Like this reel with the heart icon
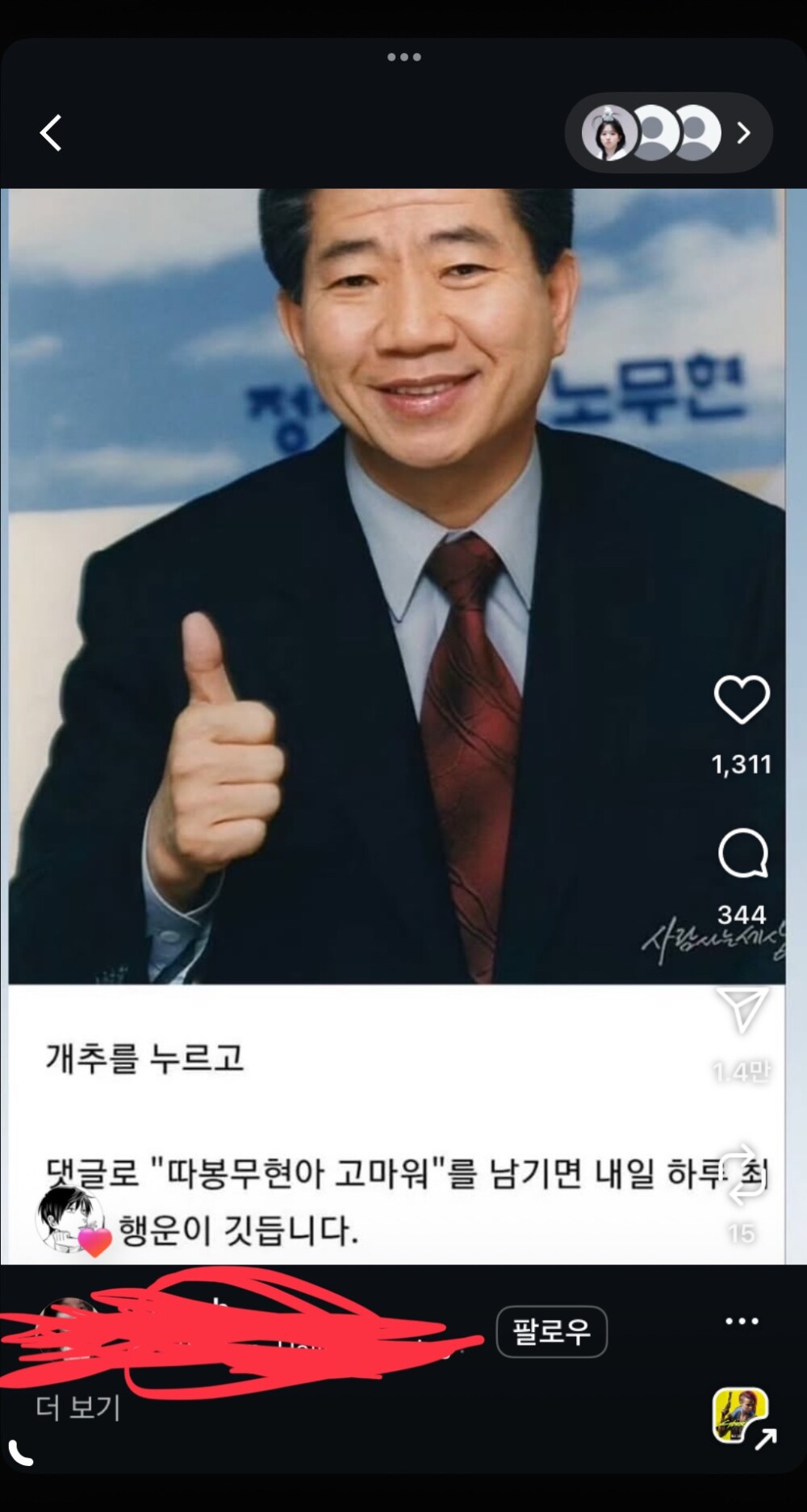The image size is (807, 1512). (742, 700)
